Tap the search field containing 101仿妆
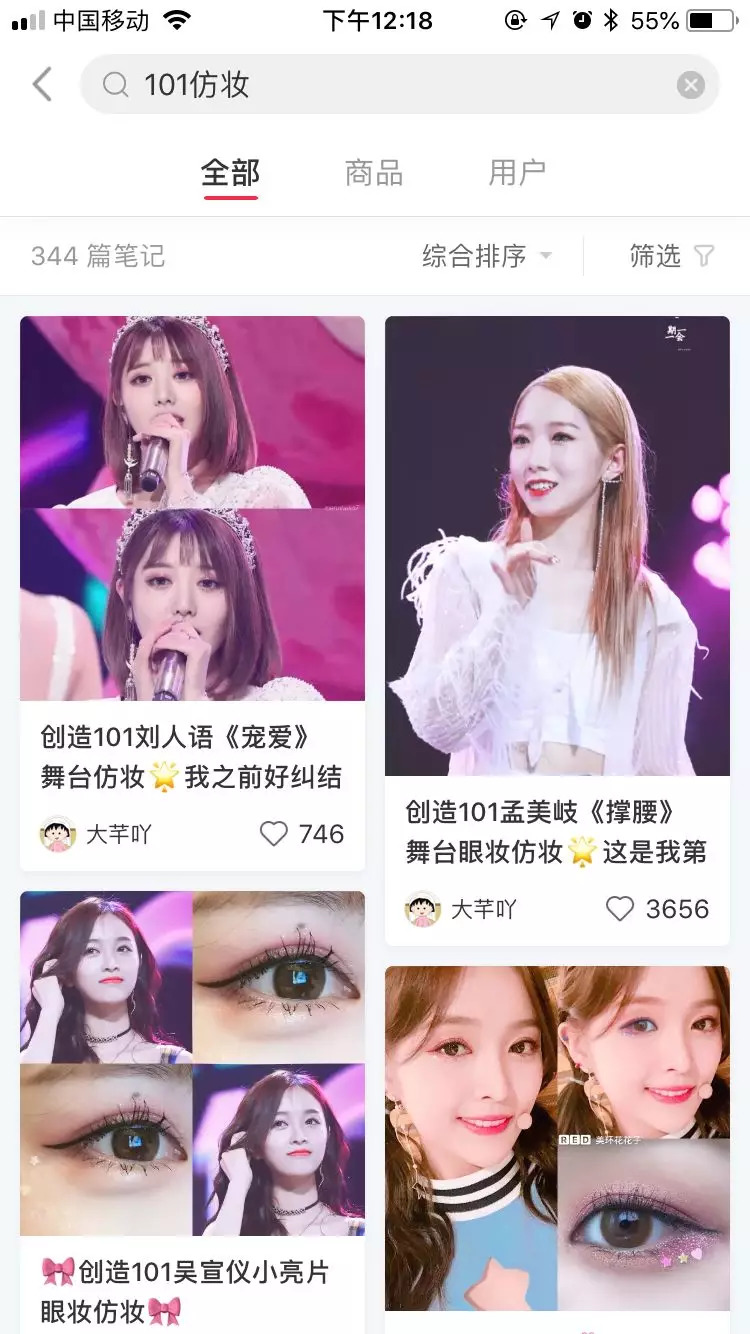The height and width of the screenshot is (1334, 750). pos(380,85)
